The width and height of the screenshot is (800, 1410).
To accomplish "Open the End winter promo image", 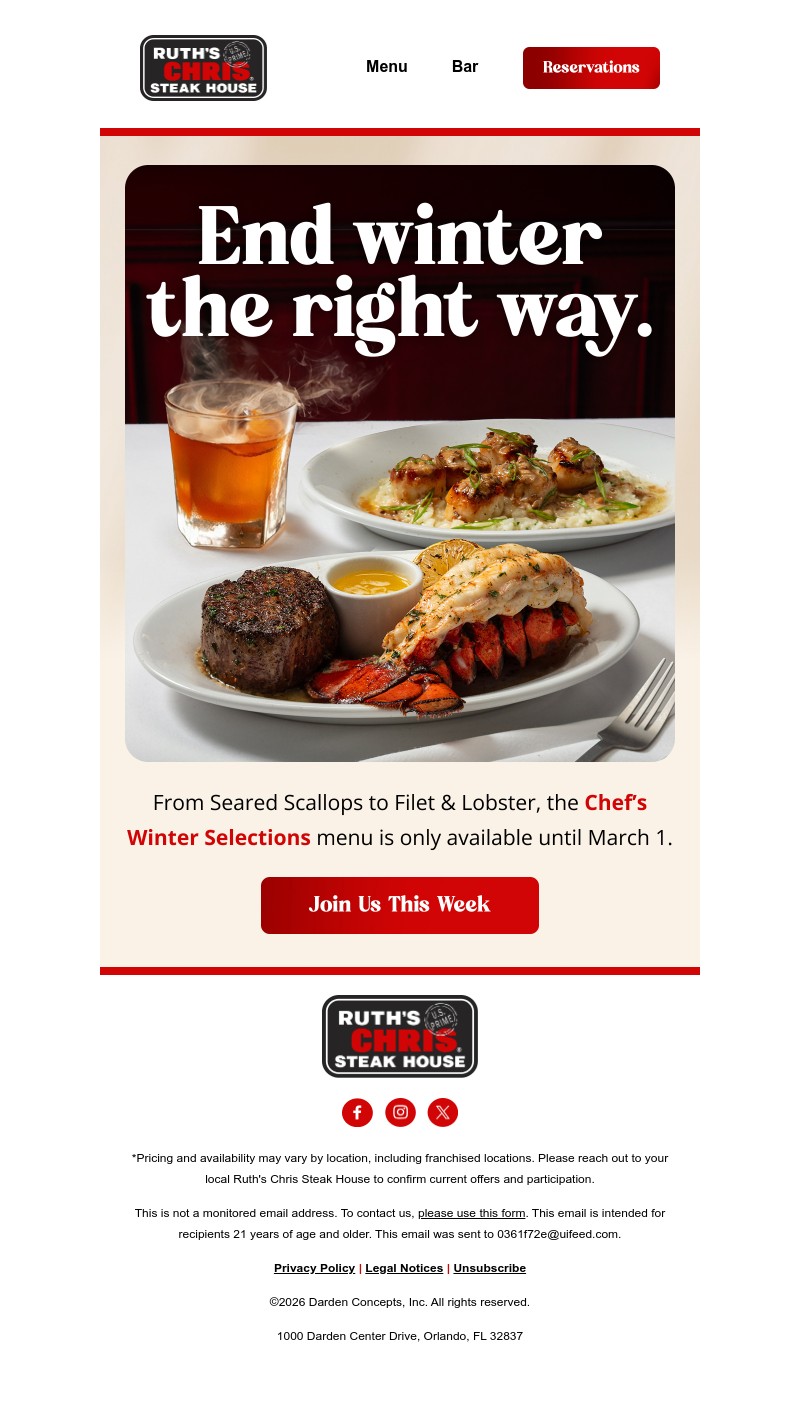I will point(400,463).
